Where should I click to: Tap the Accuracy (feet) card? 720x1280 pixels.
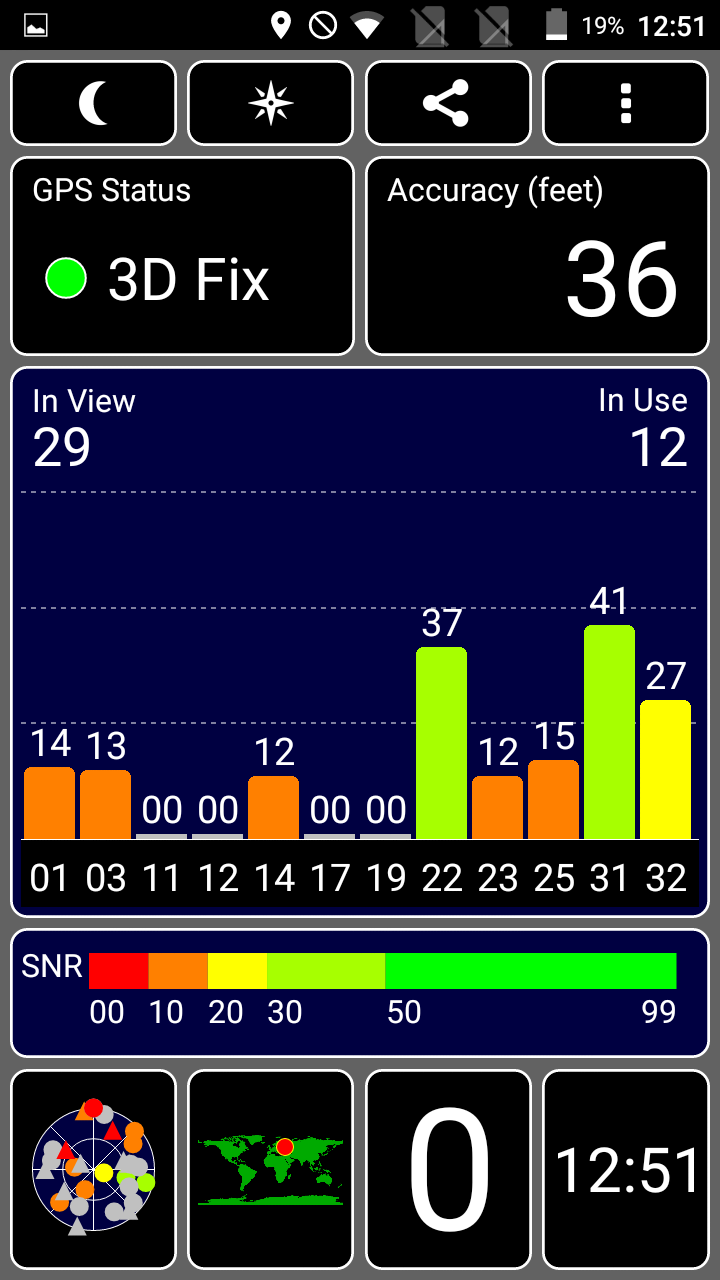click(x=538, y=256)
